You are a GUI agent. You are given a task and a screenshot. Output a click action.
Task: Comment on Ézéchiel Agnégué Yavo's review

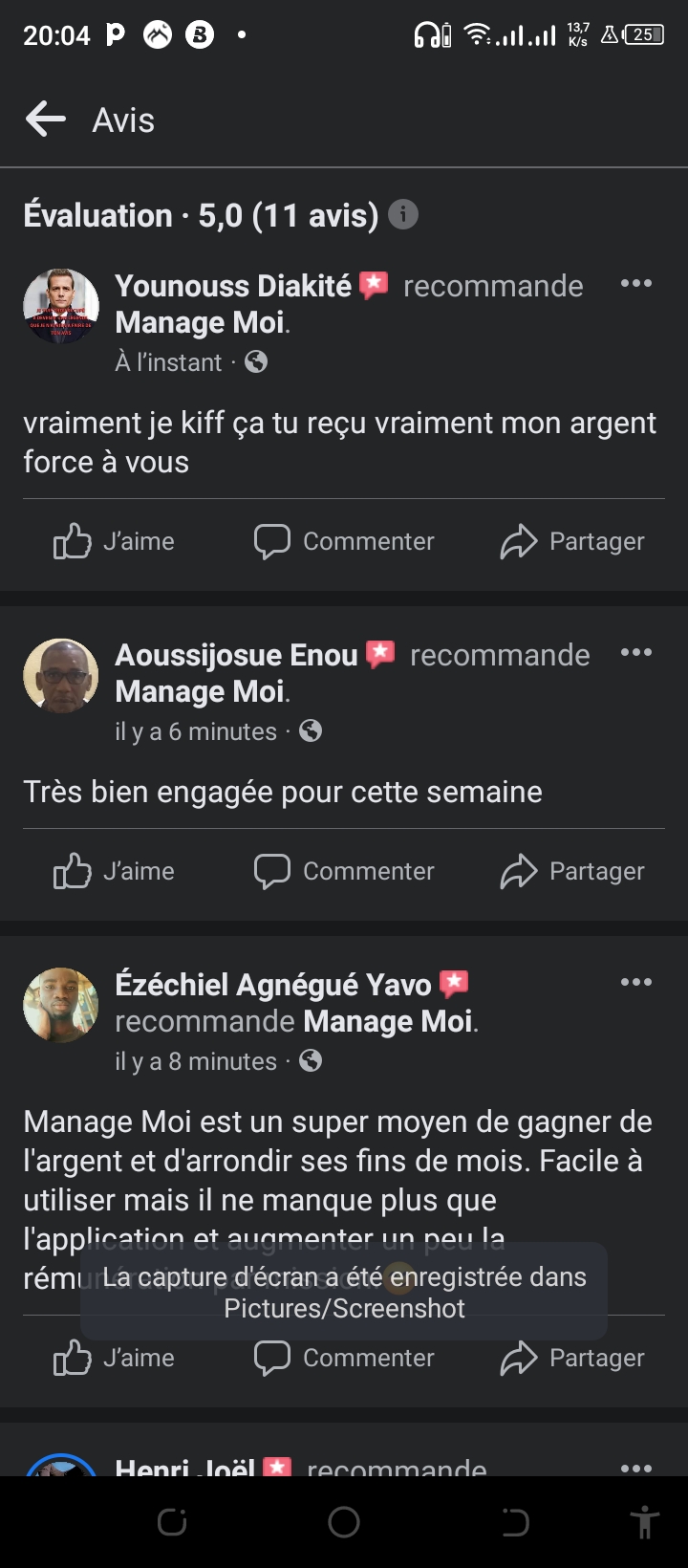(344, 1358)
